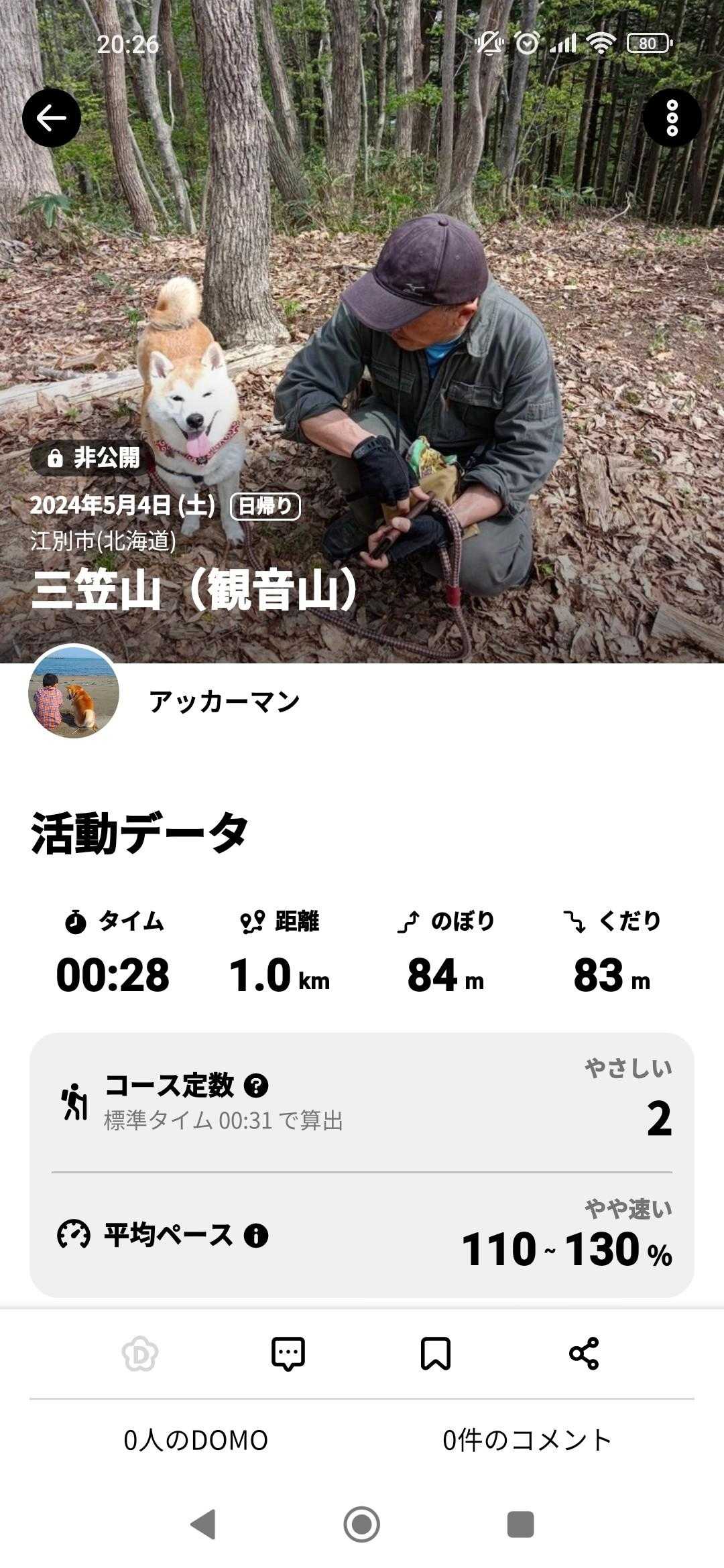Bookmark this activity
Image resolution: width=724 pixels, height=1568 pixels.
tap(436, 1354)
